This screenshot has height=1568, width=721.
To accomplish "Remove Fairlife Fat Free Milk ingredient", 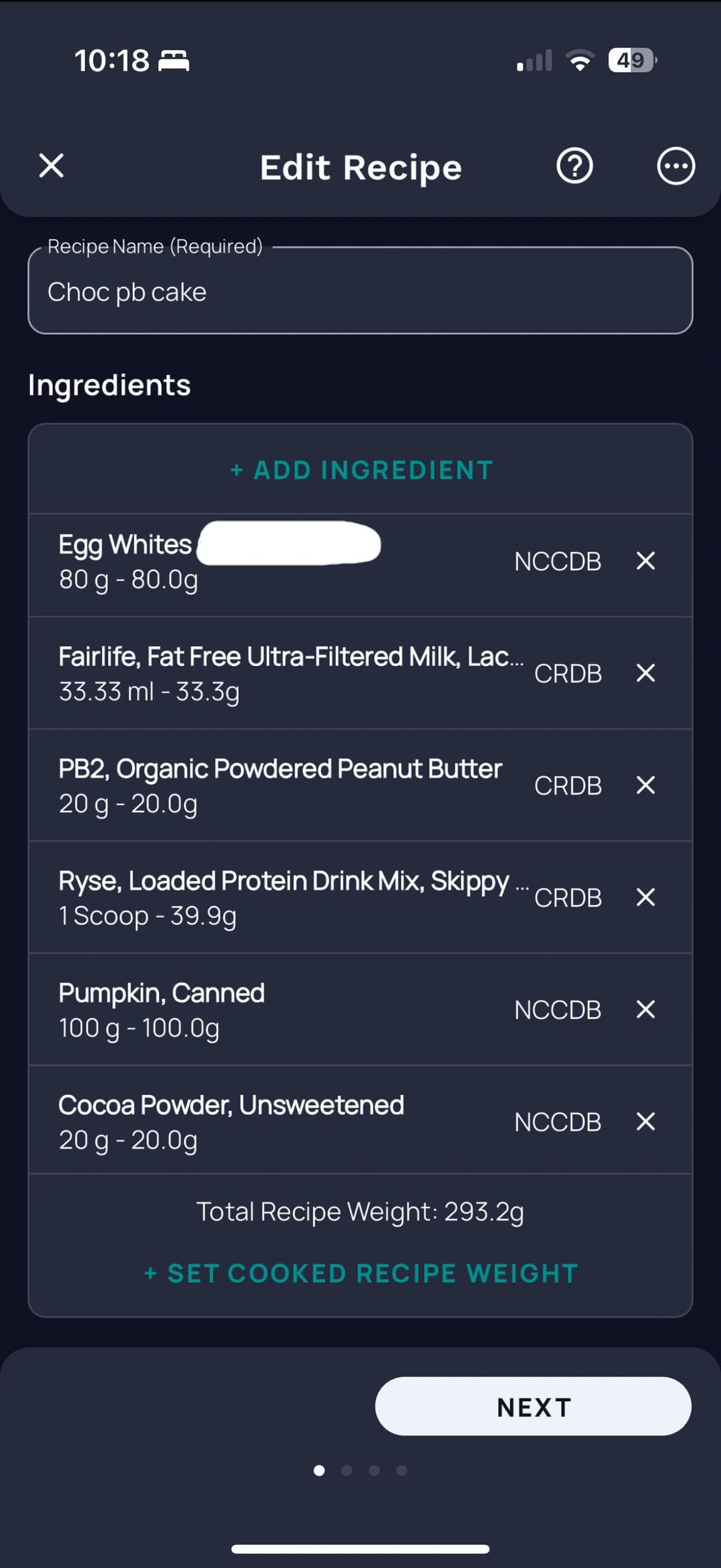I will [x=646, y=673].
